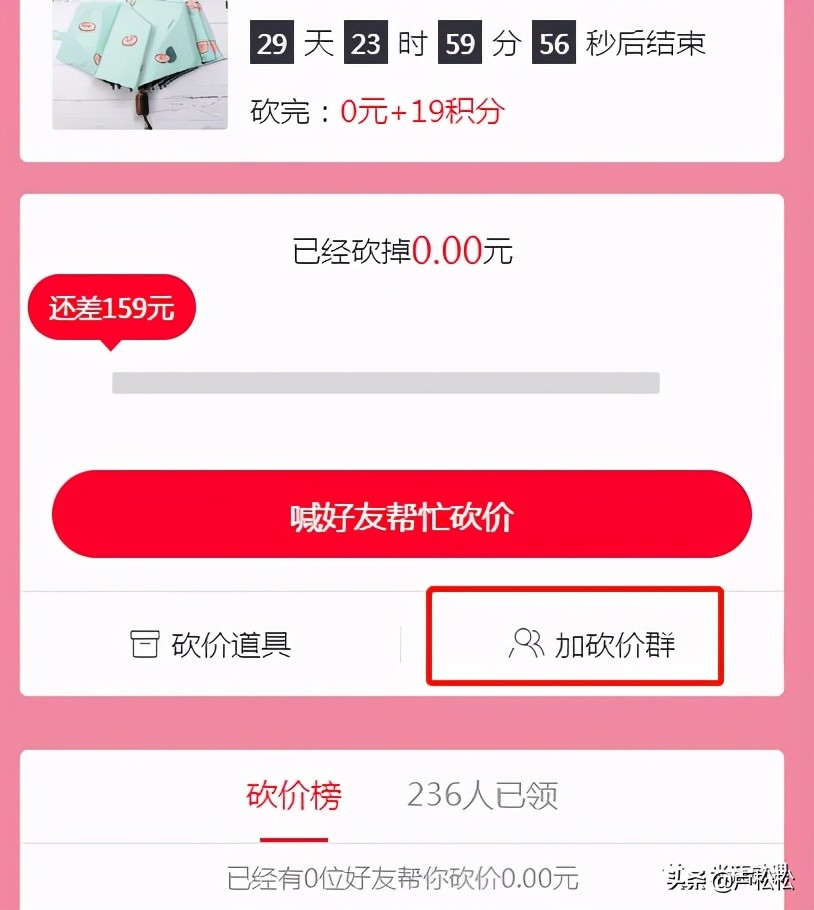Click the 59 minutes countdown block
This screenshot has height=910, width=814.
click(x=460, y=43)
